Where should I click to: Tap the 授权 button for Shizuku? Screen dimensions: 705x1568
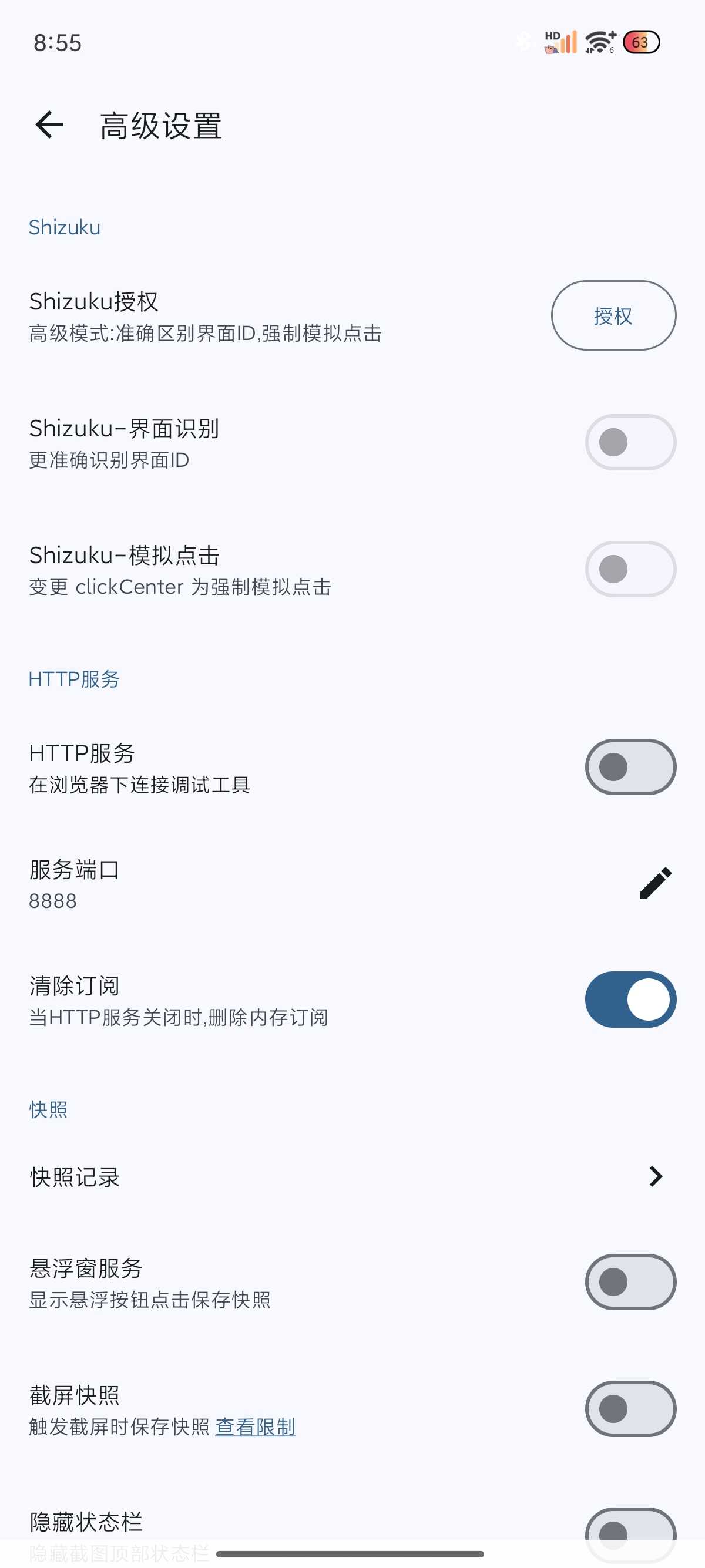[x=613, y=315]
